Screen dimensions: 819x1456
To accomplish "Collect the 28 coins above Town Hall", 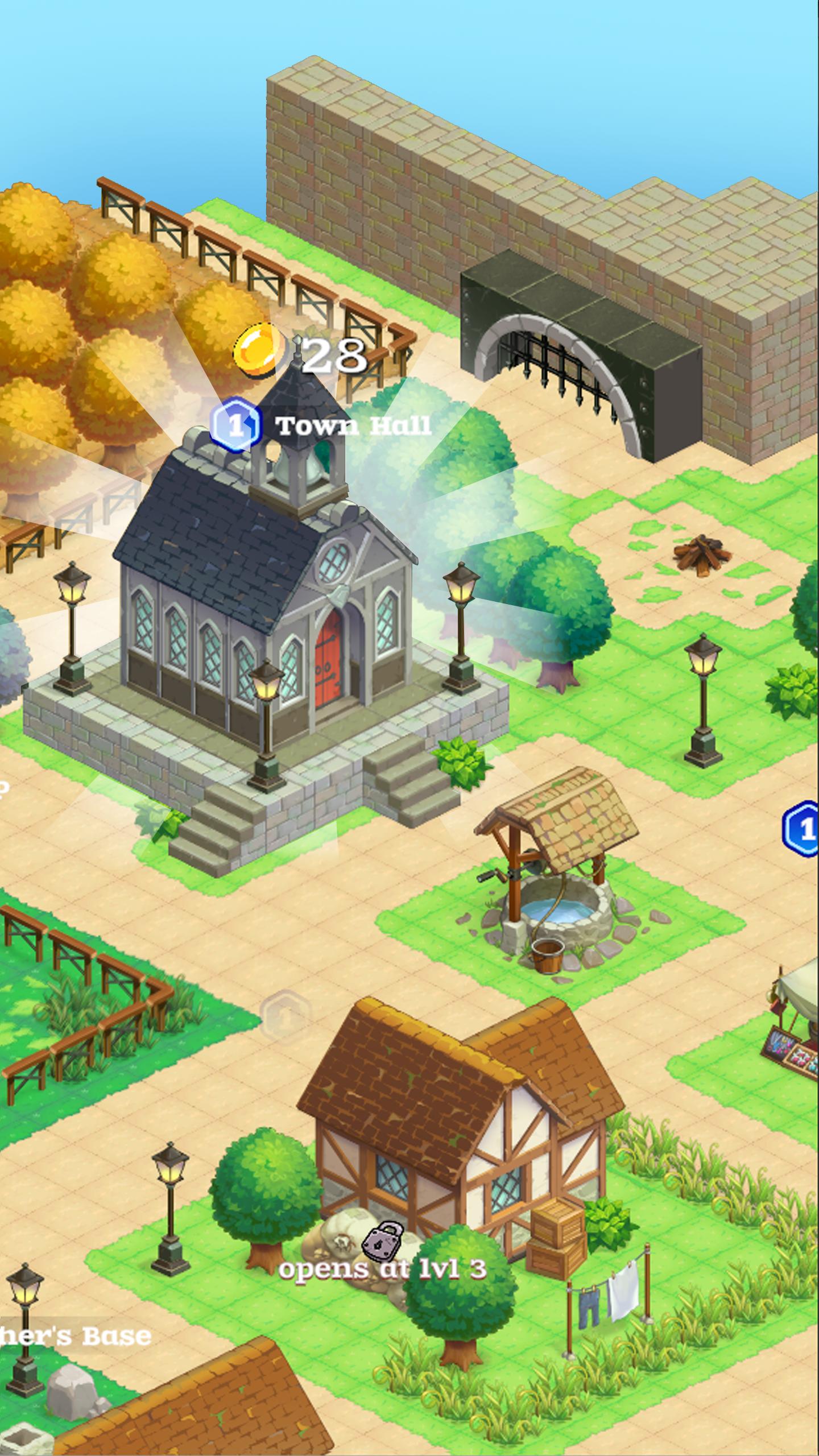I will pos(300,351).
